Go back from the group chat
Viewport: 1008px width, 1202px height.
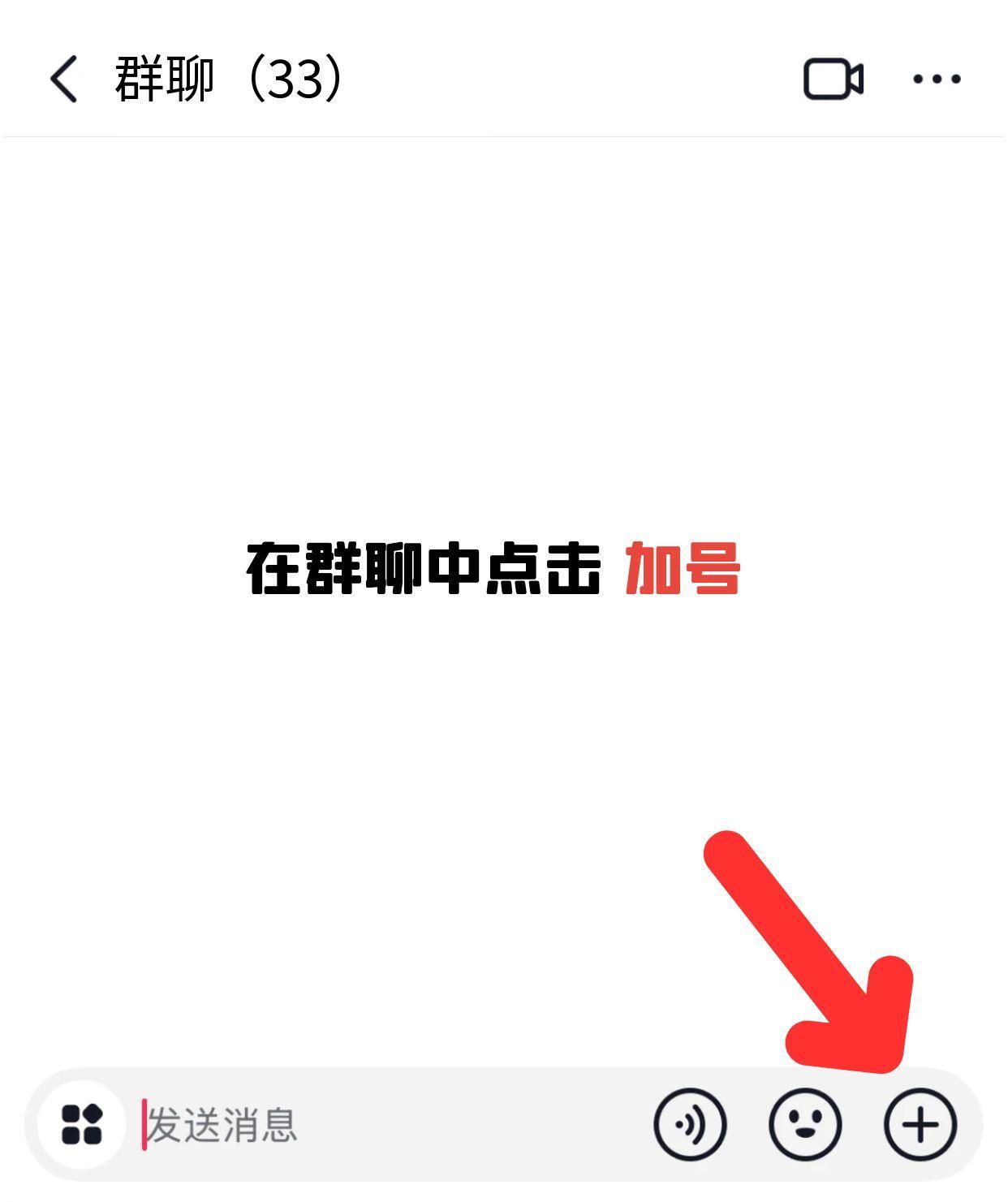pyautogui.click(x=63, y=79)
